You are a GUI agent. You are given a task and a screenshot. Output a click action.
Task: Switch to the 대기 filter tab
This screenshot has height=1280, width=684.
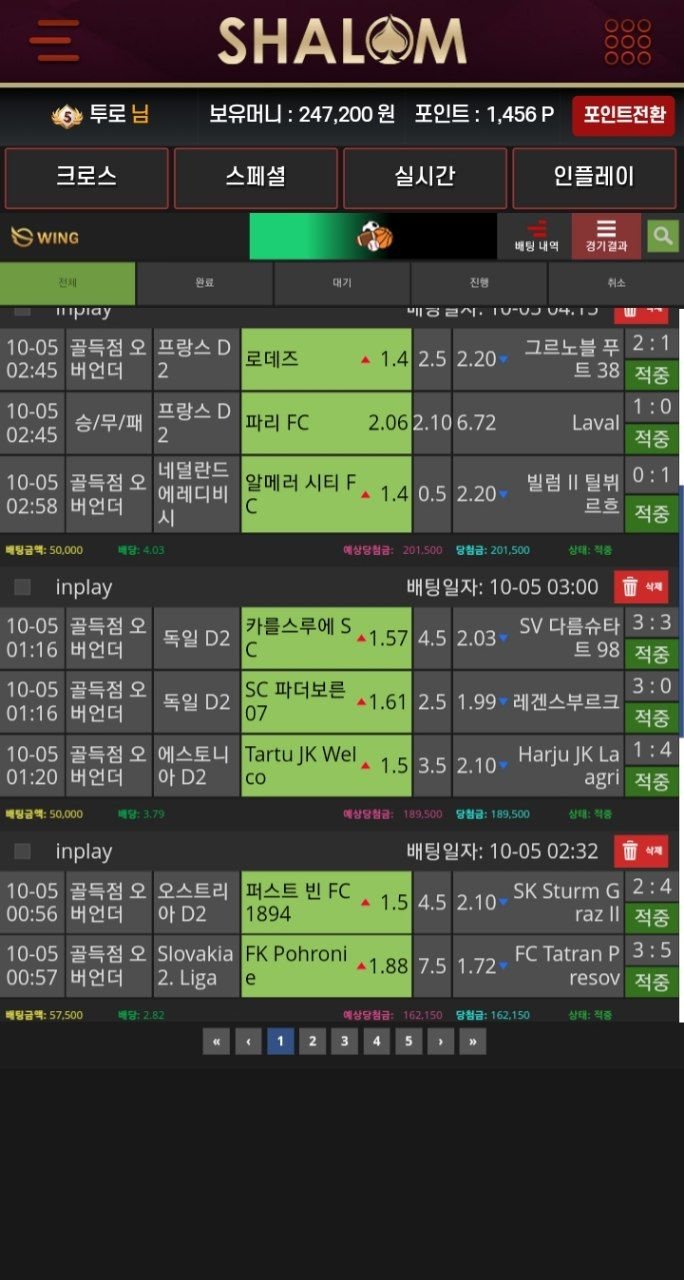(x=342, y=284)
